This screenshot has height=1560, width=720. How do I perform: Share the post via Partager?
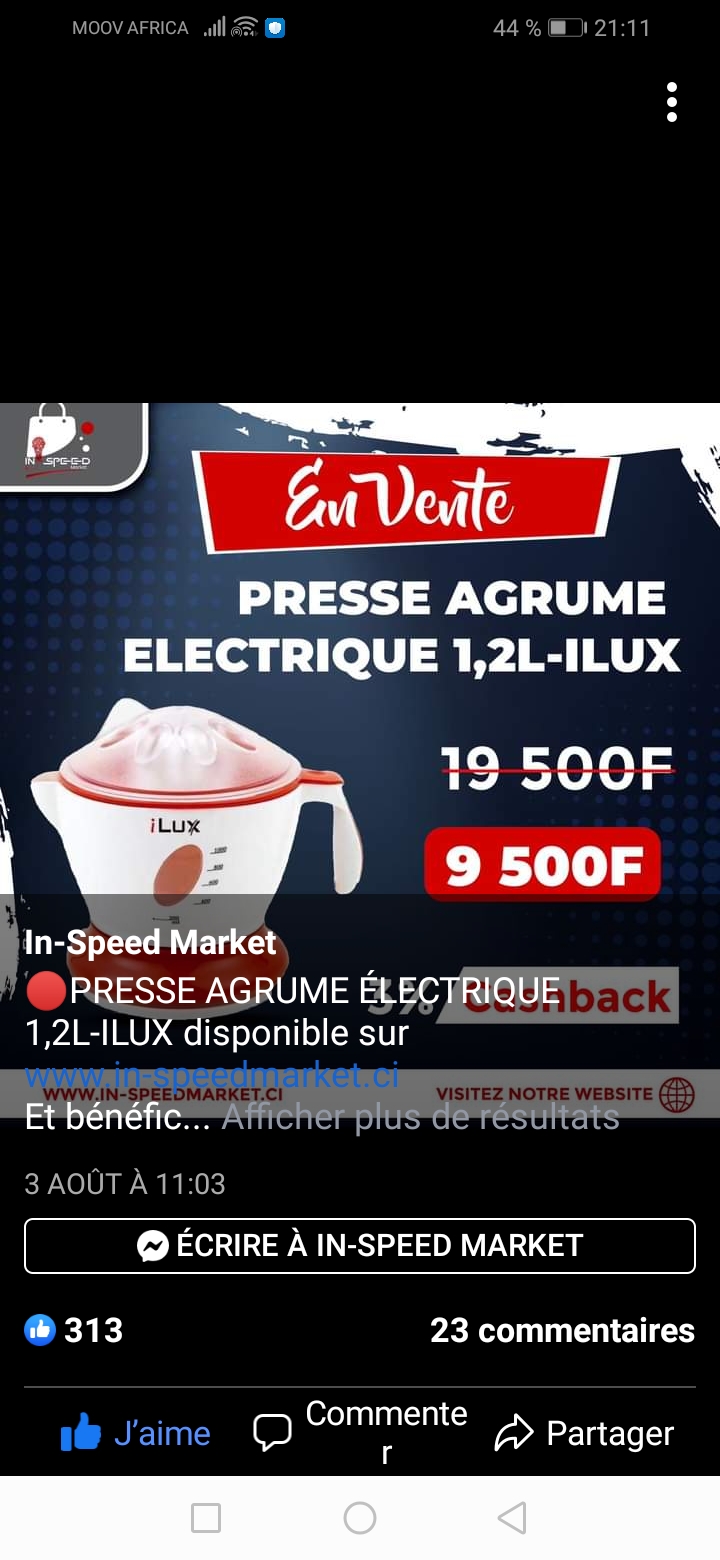(x=585, y=1433)
